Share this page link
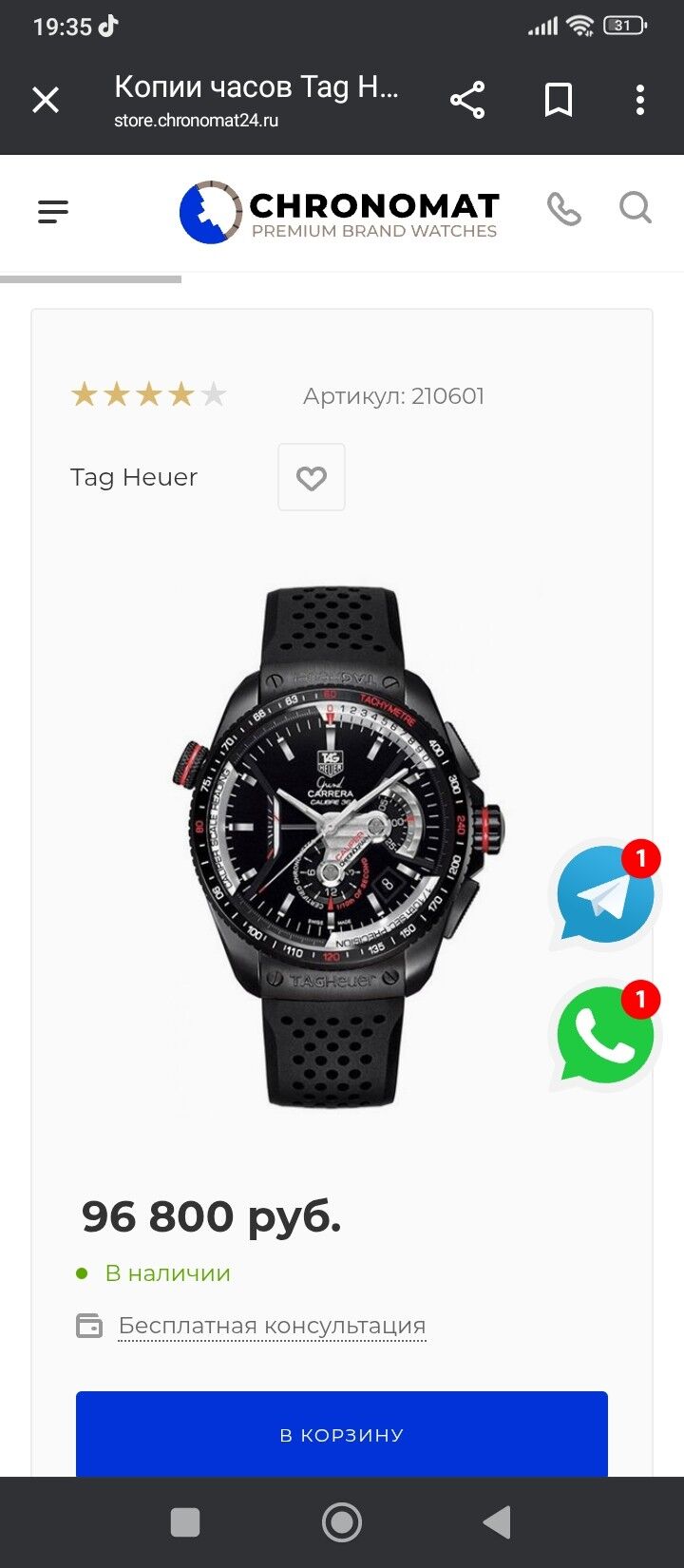Viewport: 684px width, 1568px height. point(467,100)
